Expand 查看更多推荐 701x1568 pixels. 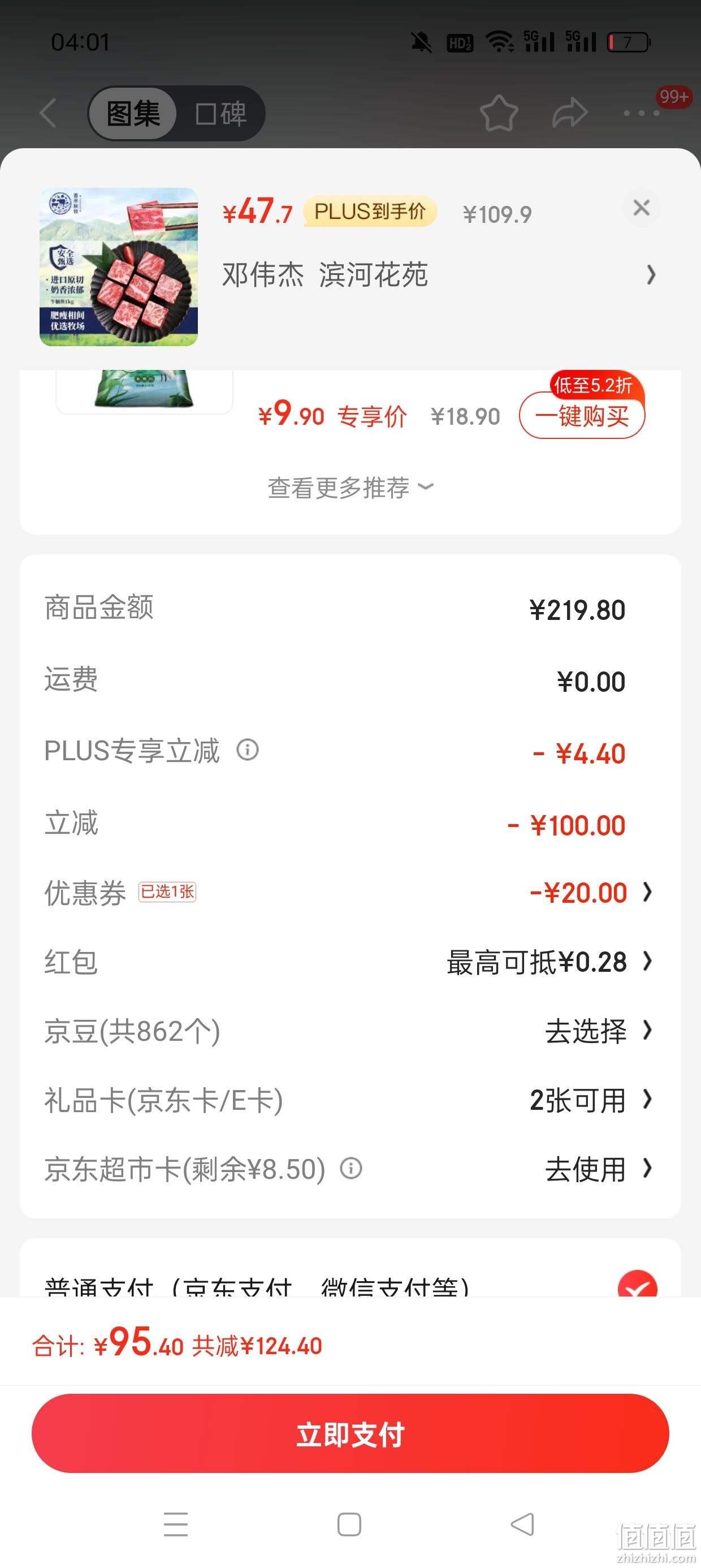click(350, 488)
